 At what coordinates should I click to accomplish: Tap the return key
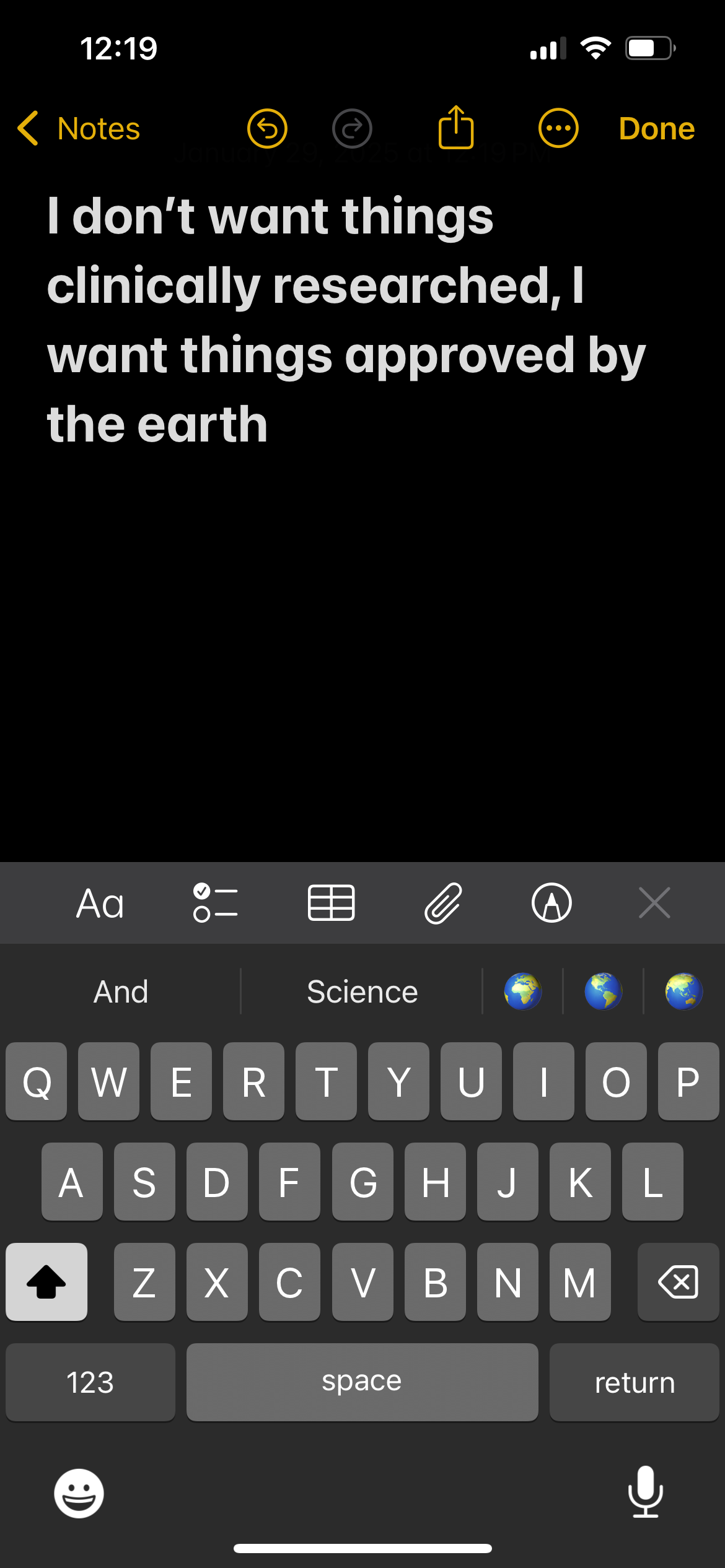click(x=635, y=1382)
